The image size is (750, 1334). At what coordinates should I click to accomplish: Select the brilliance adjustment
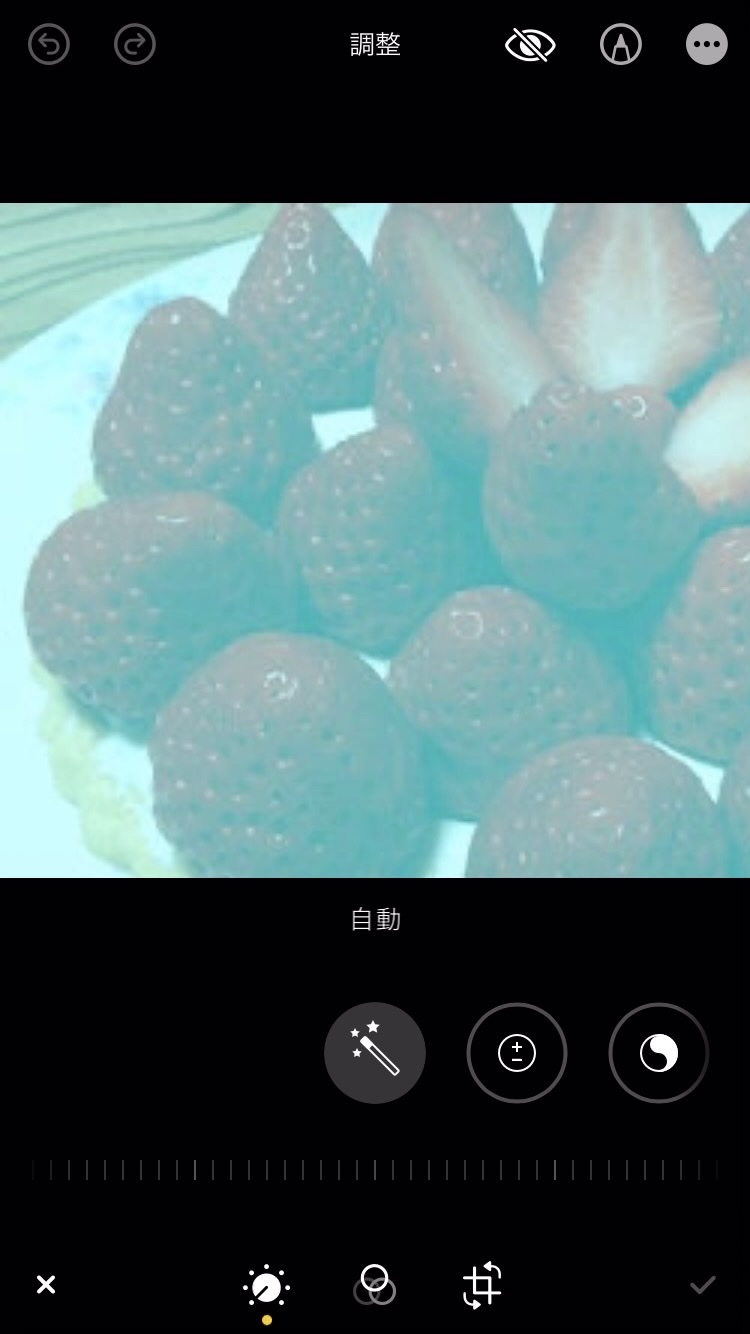click(x=659, y=1053)
